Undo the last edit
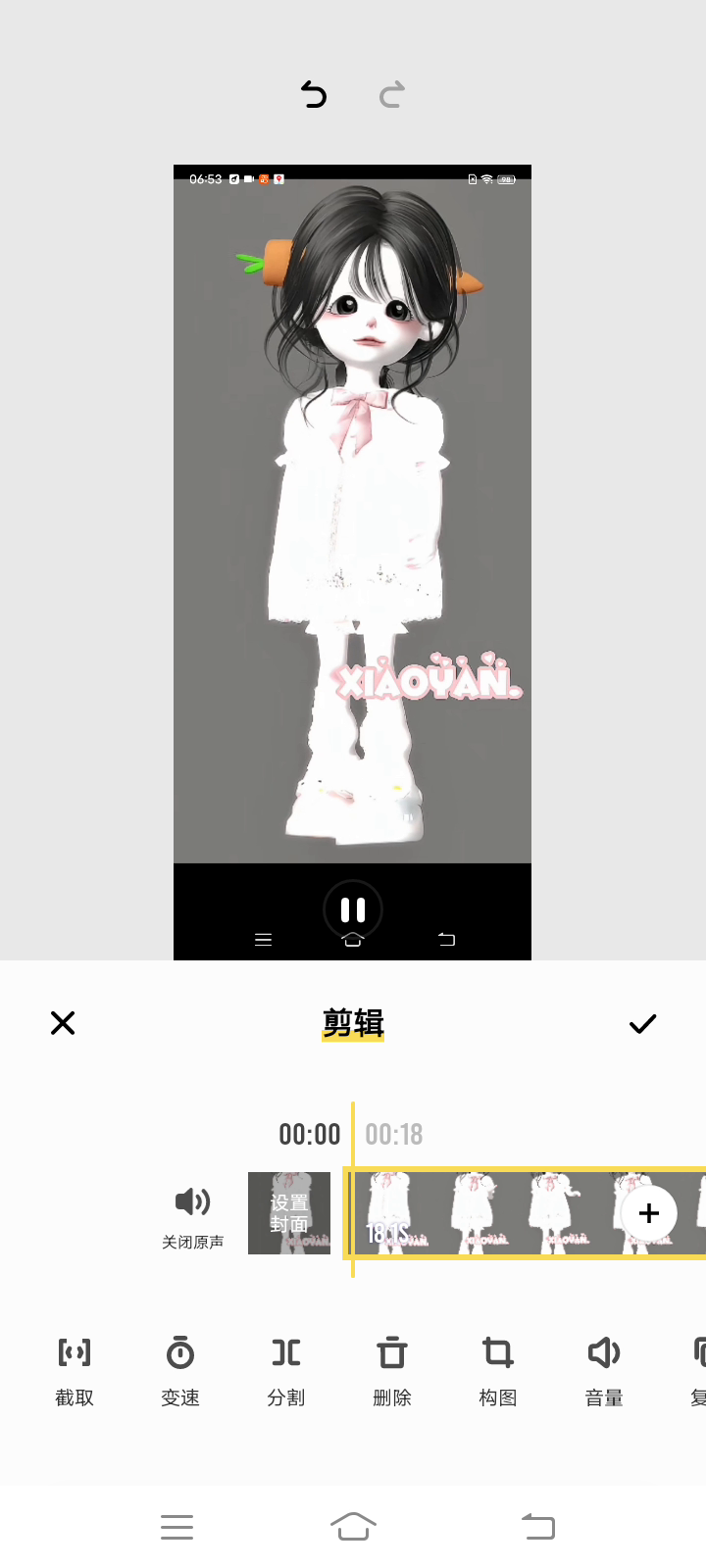The width and height of the screenshot is (706, 1568). pos(314,95)
